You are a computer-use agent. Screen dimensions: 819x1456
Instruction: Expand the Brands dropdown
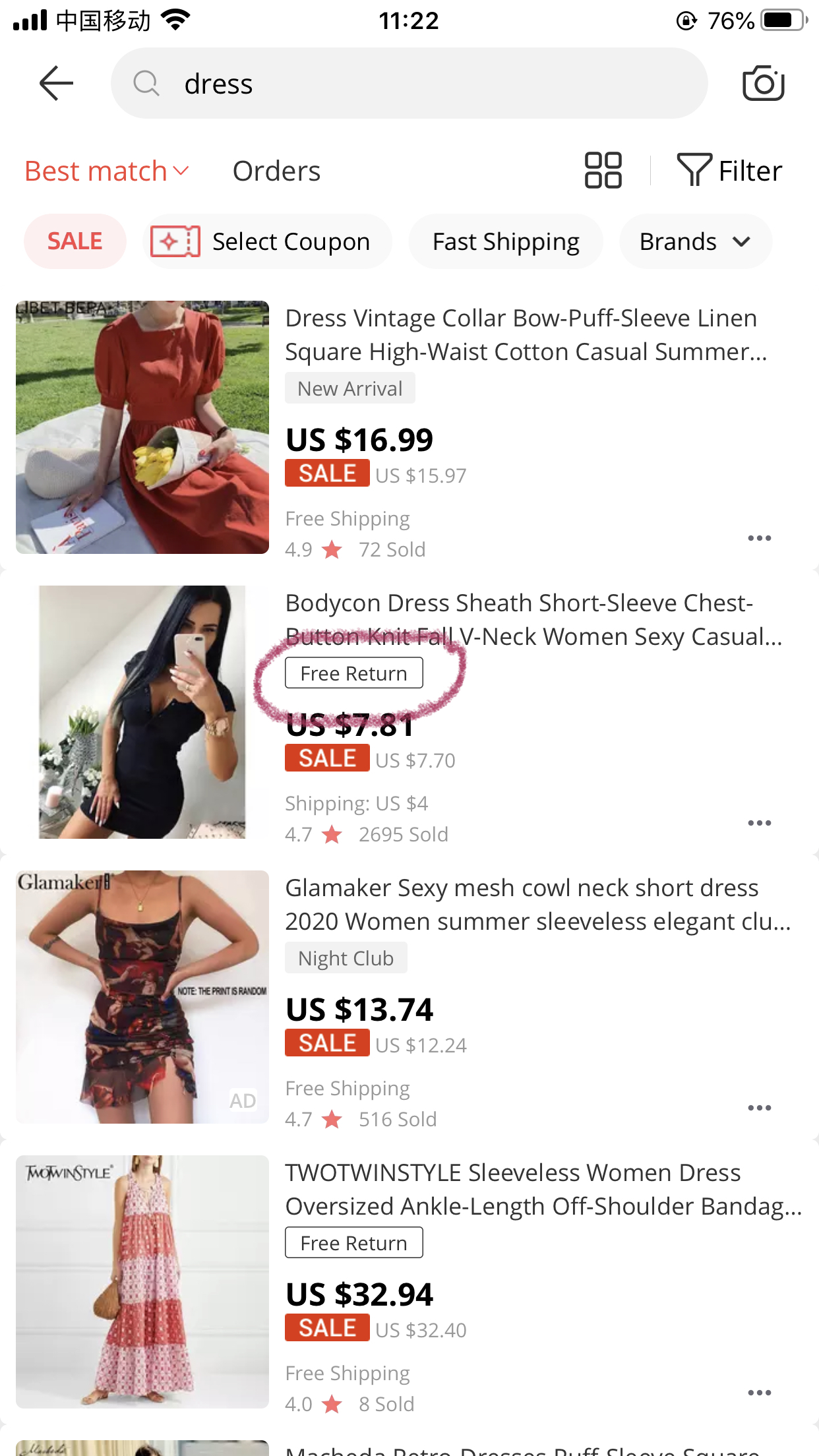695,241
